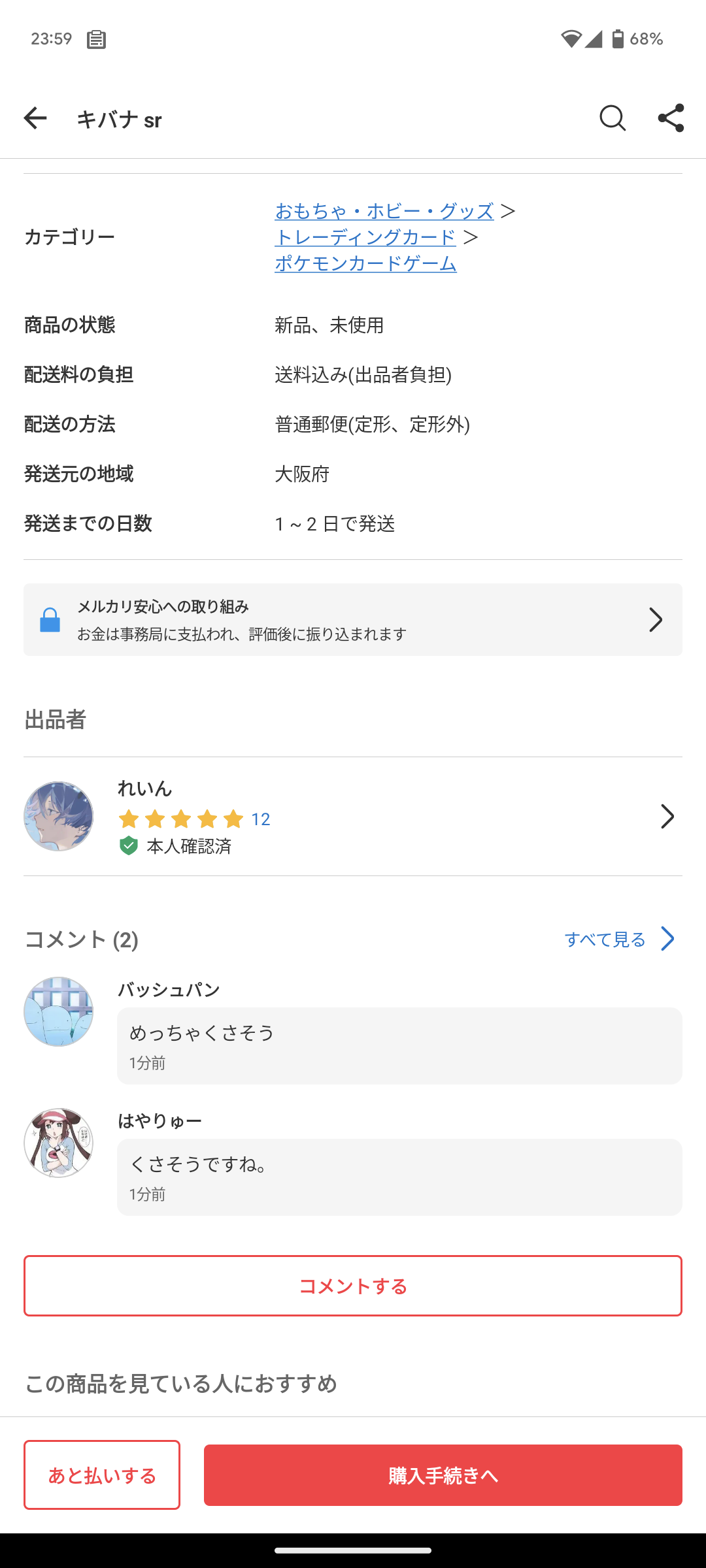706x1568 pixels.
Task: Proceed with 購入手続きへ
Action: click(x=443, y=1475)
